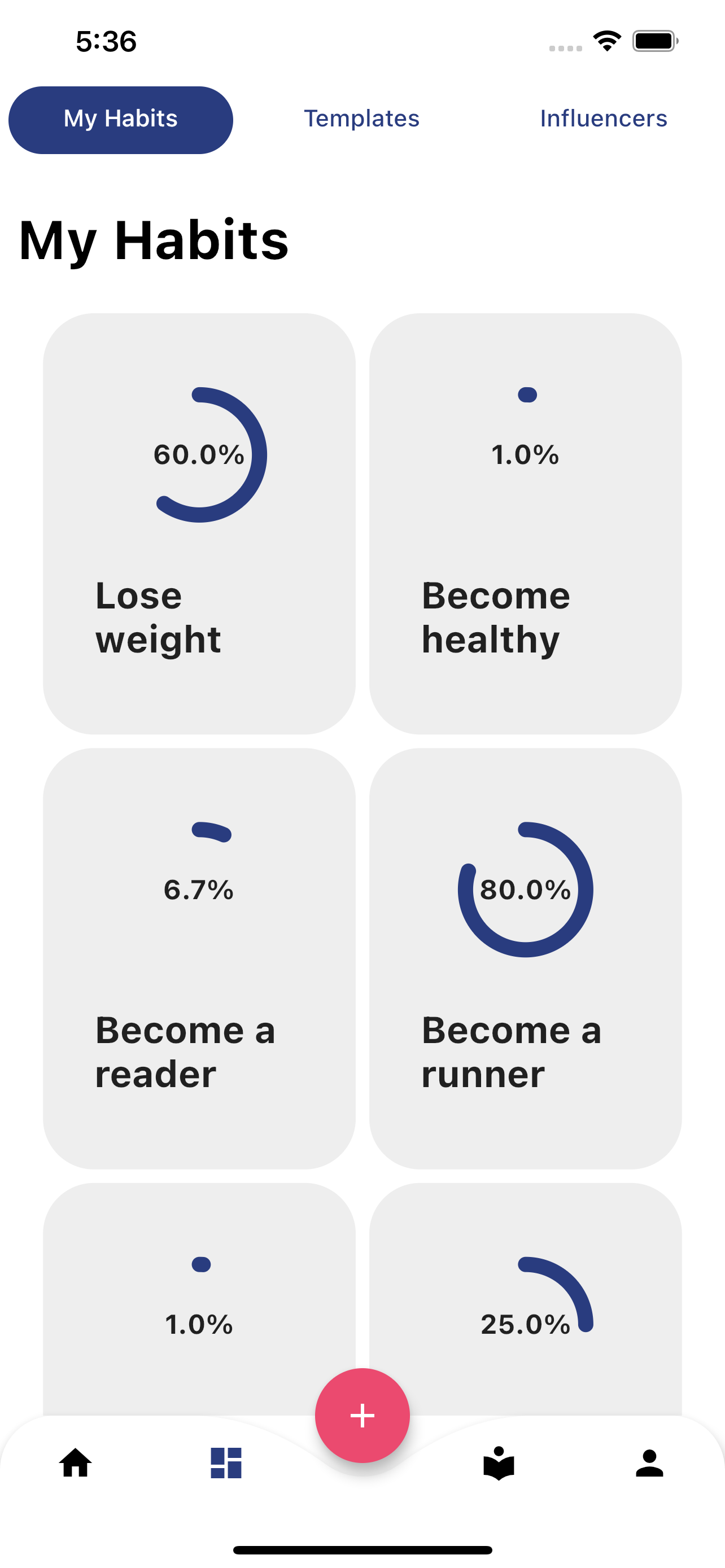The height and width of the screenshot is (1568, 725).
Task: Go to the home tab
Action: pyautogui.click(x=76, y=1462)
